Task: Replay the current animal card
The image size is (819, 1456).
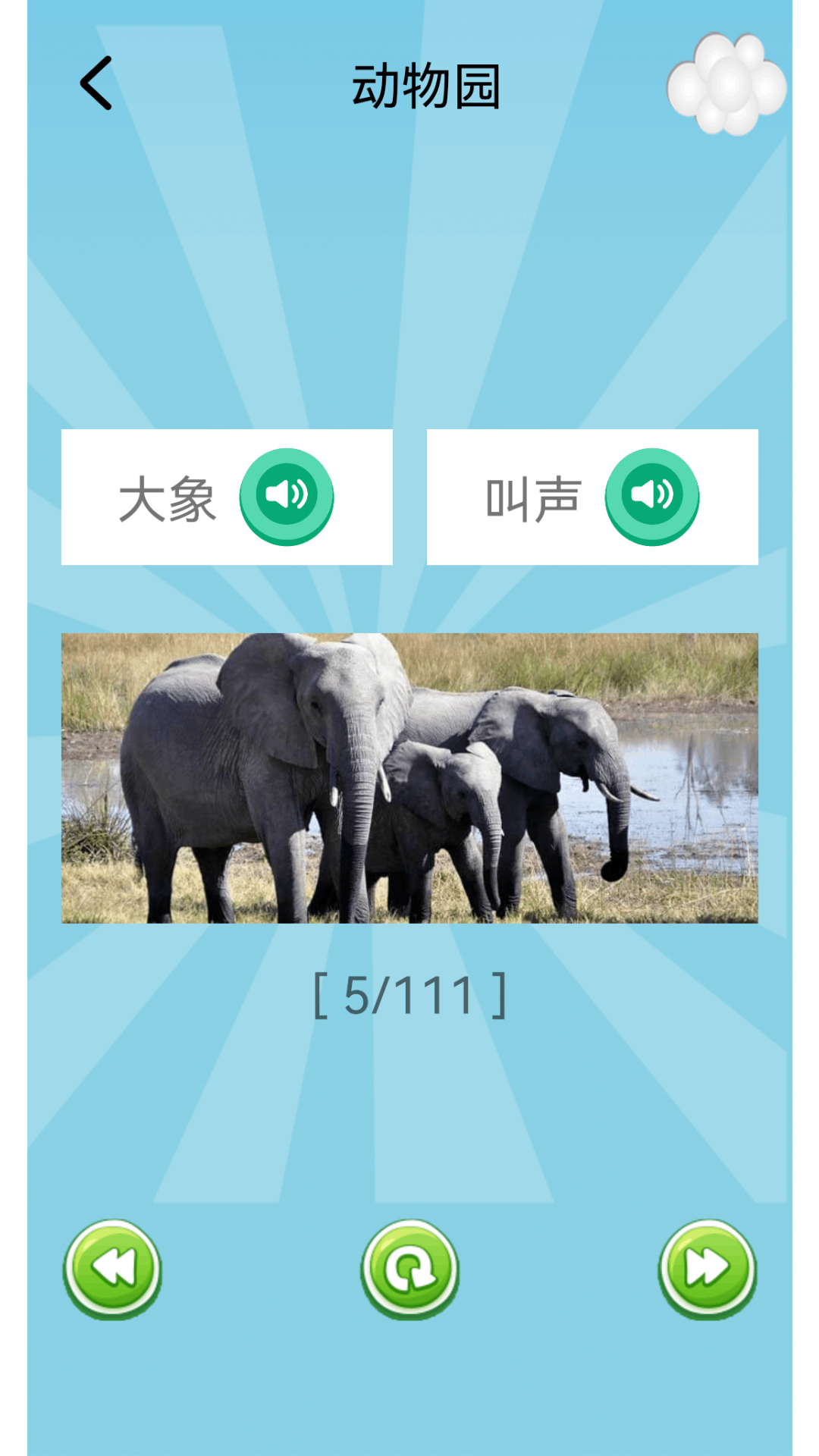Action: pos(409,1268)
